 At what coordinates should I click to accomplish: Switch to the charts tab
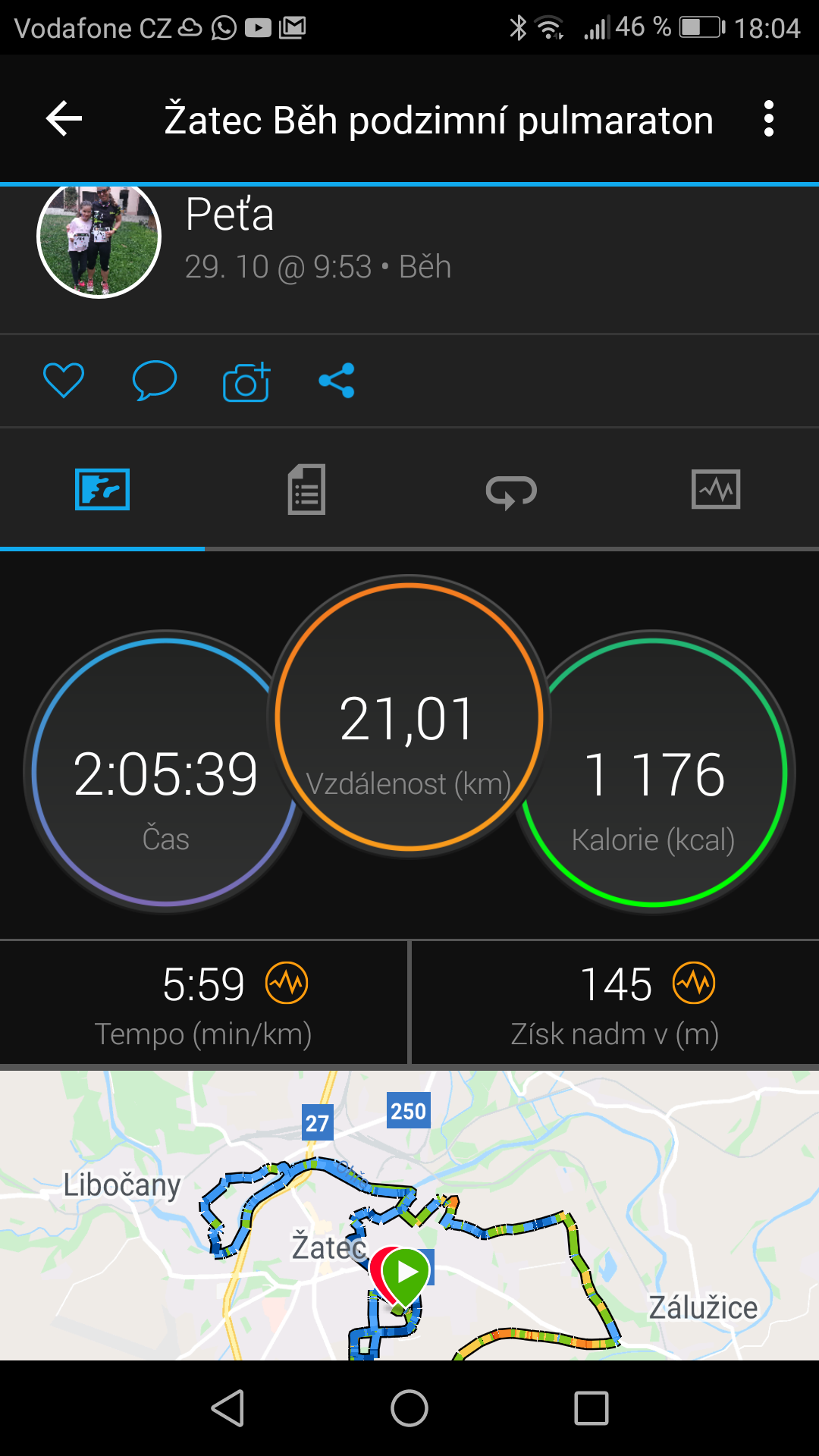tap(716, 490)
